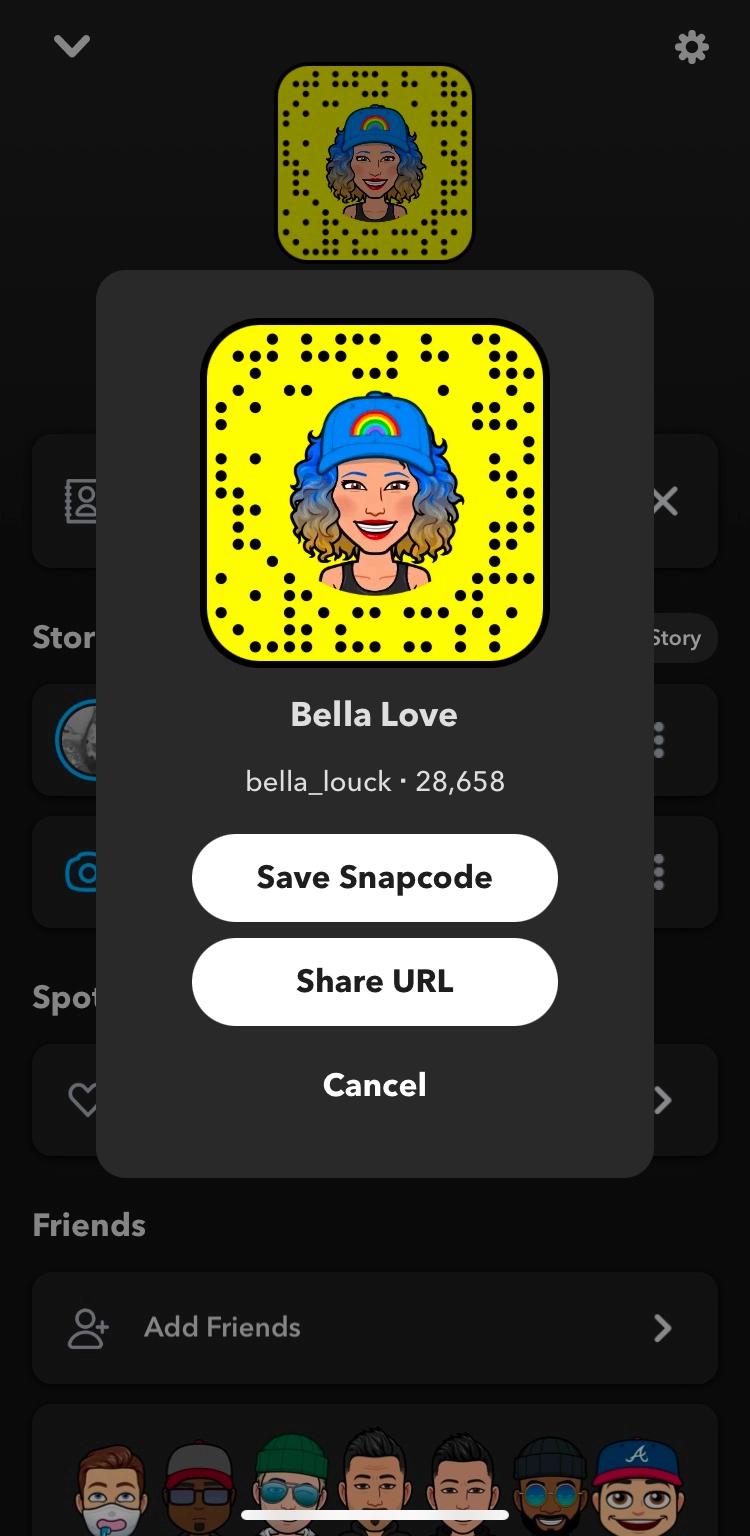Collapse profile with the down chevron

(x=72, y=46)
